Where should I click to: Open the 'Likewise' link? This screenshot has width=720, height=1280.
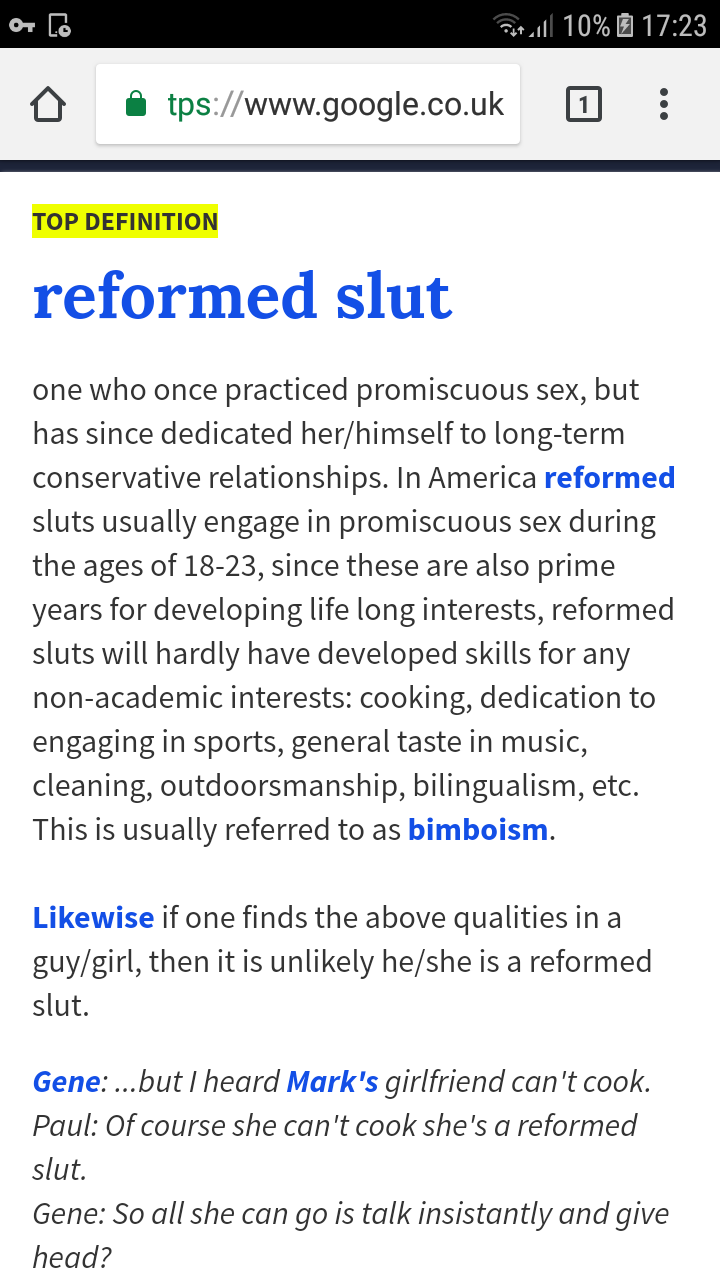[x=93, y=918]
